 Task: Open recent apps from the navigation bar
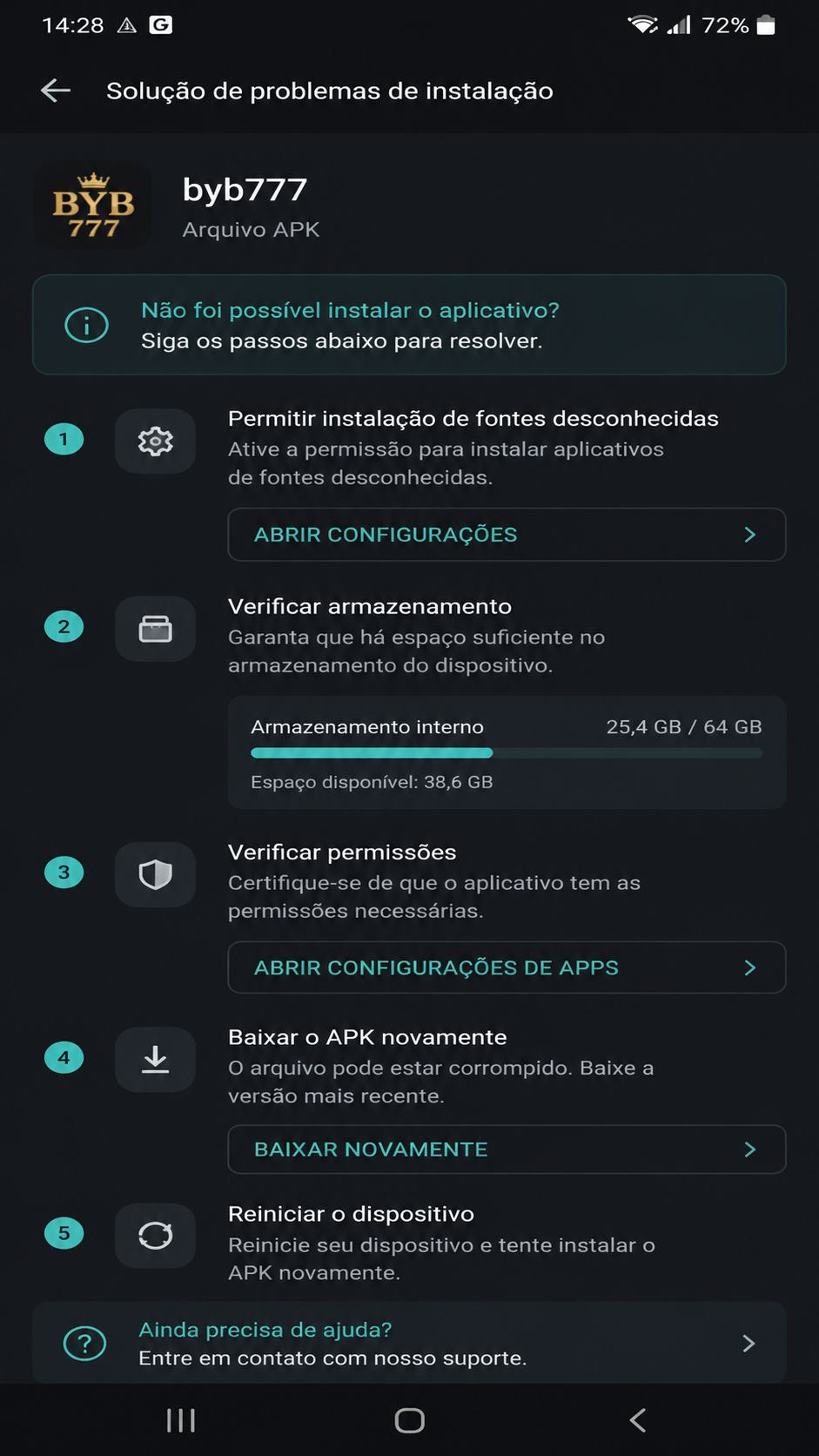point(181,1421)
